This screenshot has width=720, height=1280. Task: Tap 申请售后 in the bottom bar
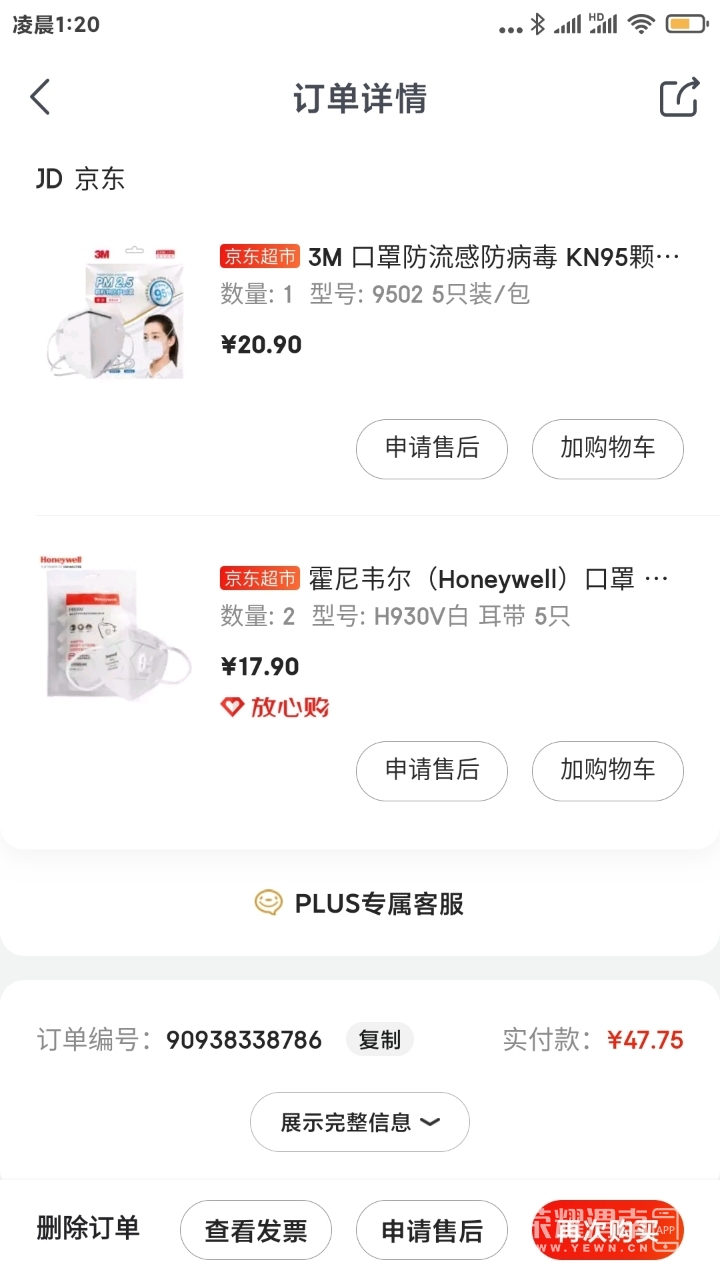[432, 1230]
